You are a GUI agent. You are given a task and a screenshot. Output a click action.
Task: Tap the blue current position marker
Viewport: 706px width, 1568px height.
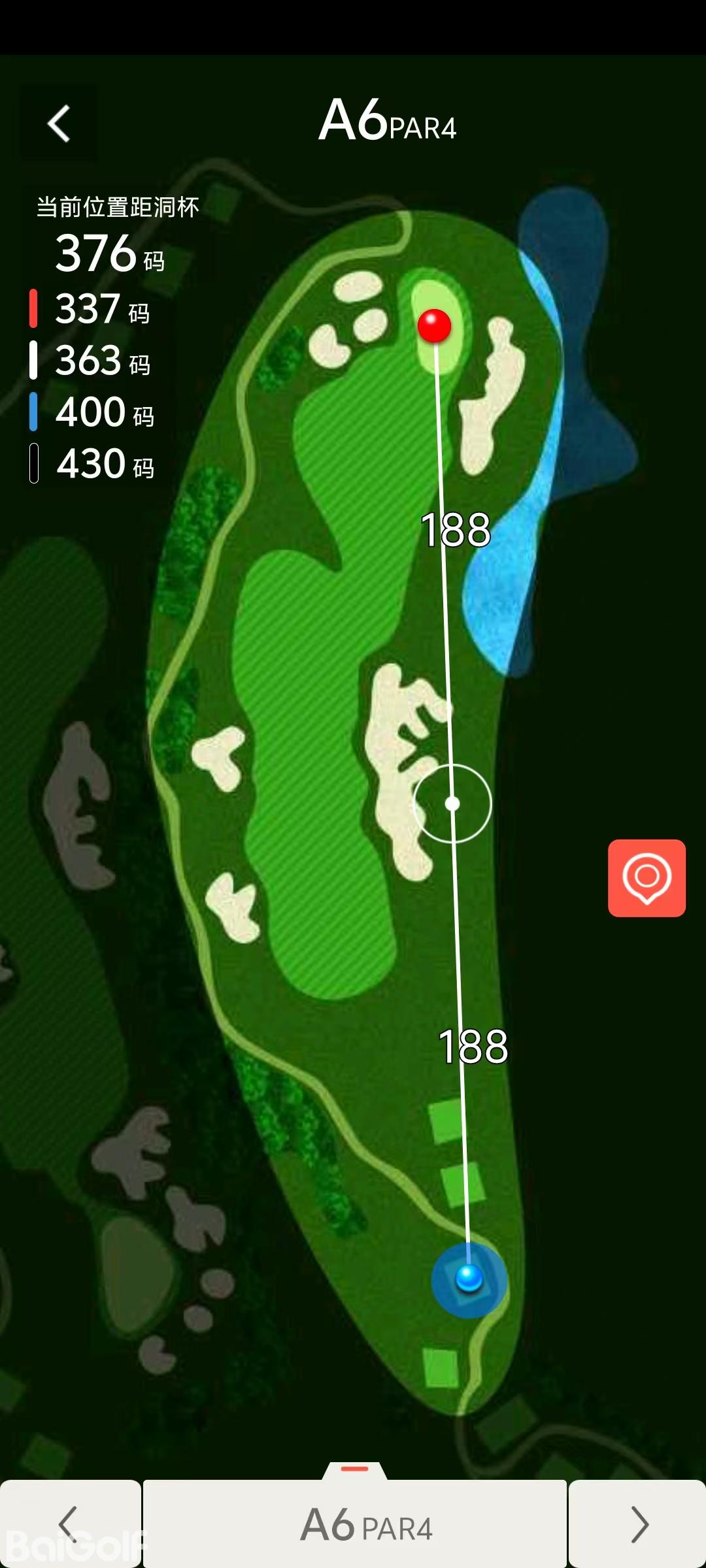click(469, 1279)
